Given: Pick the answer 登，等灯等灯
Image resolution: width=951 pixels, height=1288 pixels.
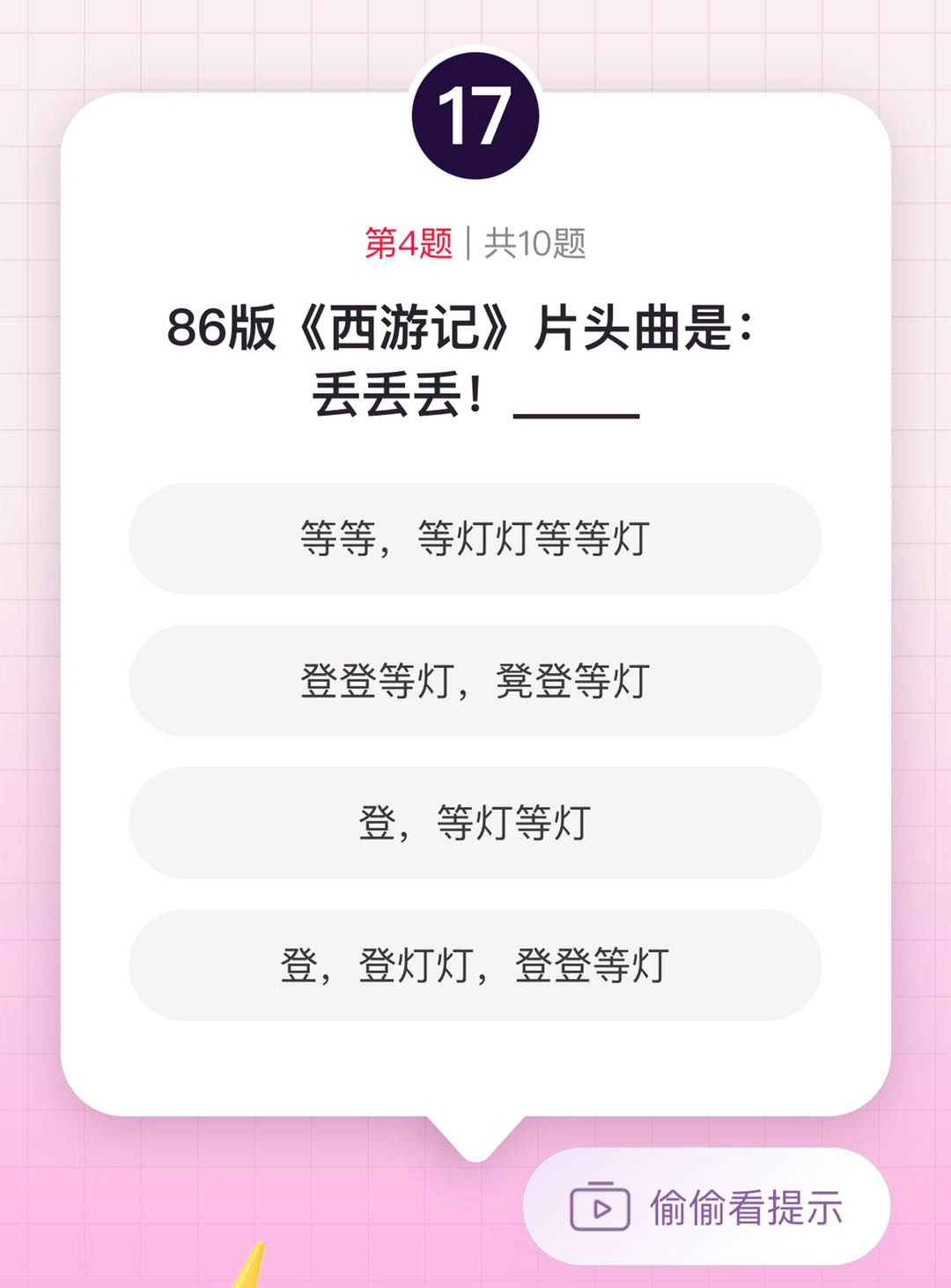Looking at the screenshot, I should click(475, 823).
